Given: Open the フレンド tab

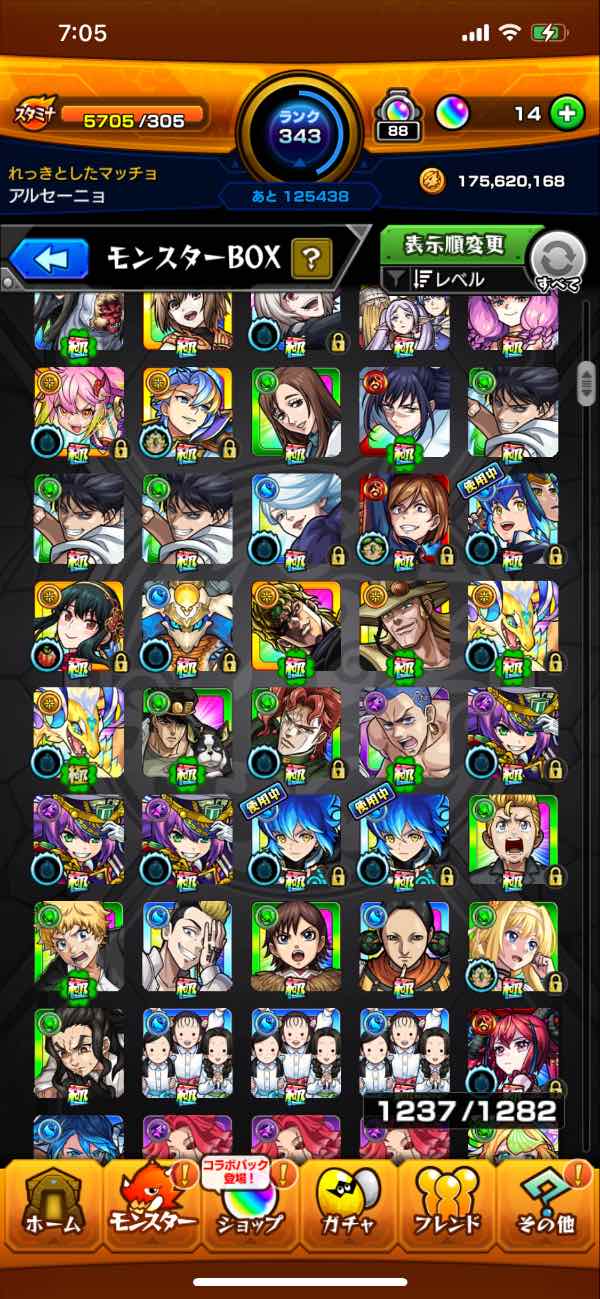Looking at the screenshot, I should point(448,1211).
